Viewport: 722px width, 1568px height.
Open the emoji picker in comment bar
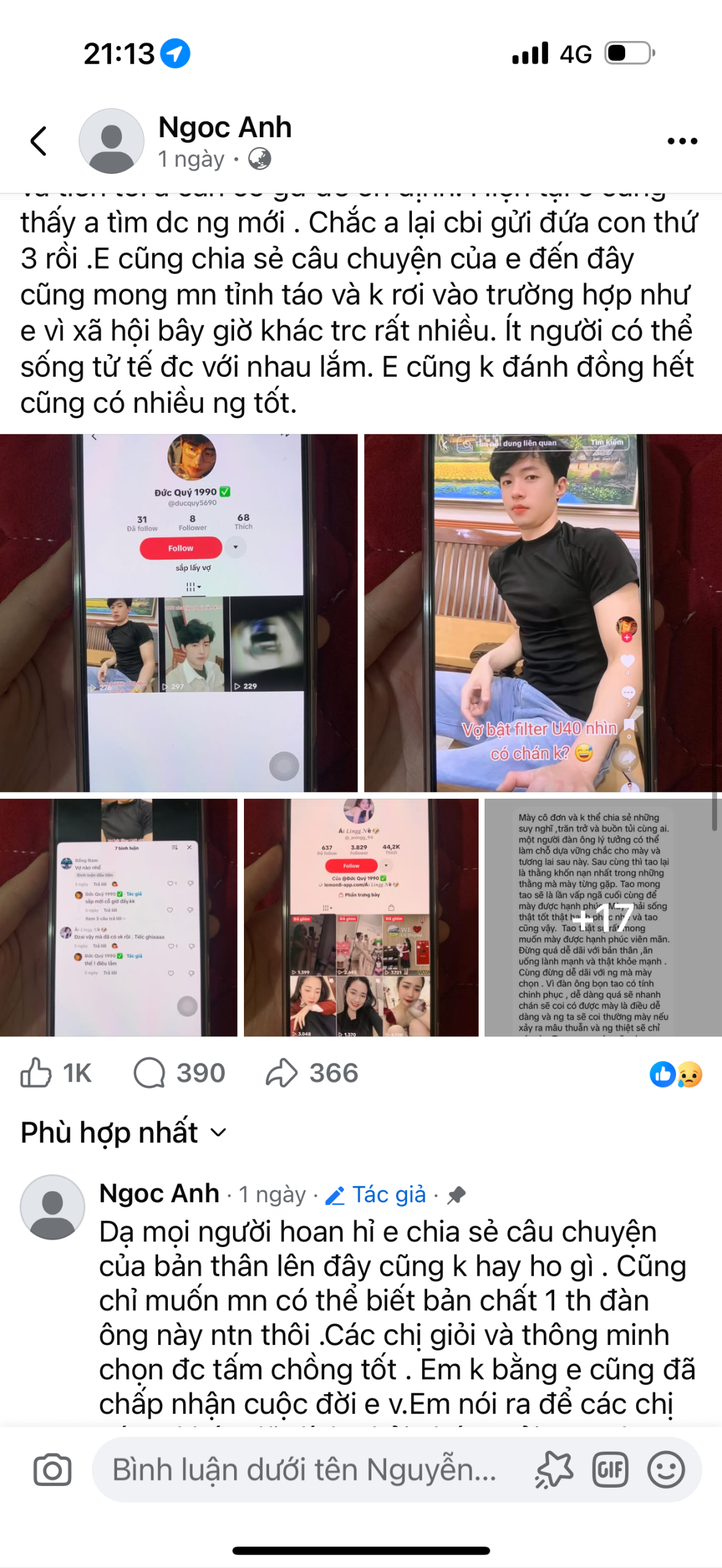666,1469
